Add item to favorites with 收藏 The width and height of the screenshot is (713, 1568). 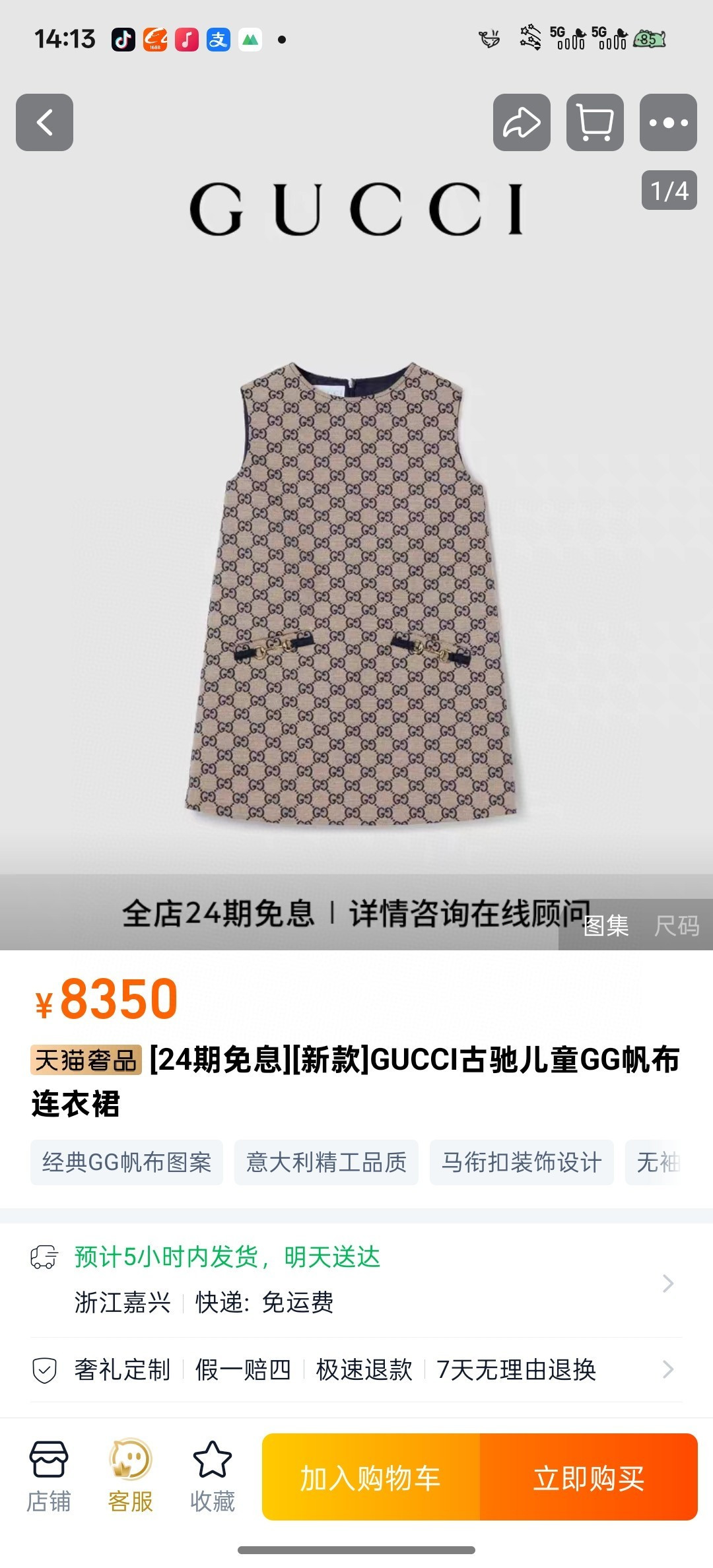click(x=212, y=1477)
